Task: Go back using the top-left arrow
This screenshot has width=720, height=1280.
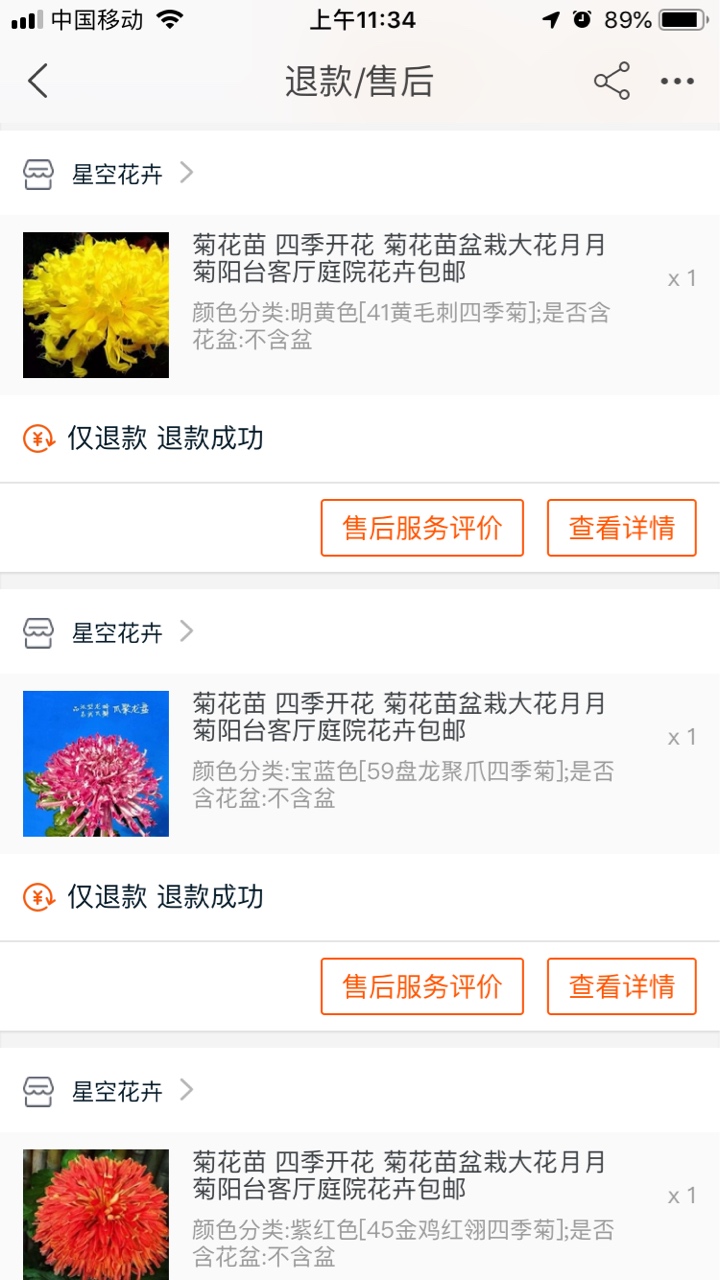Action: [38, 81]
